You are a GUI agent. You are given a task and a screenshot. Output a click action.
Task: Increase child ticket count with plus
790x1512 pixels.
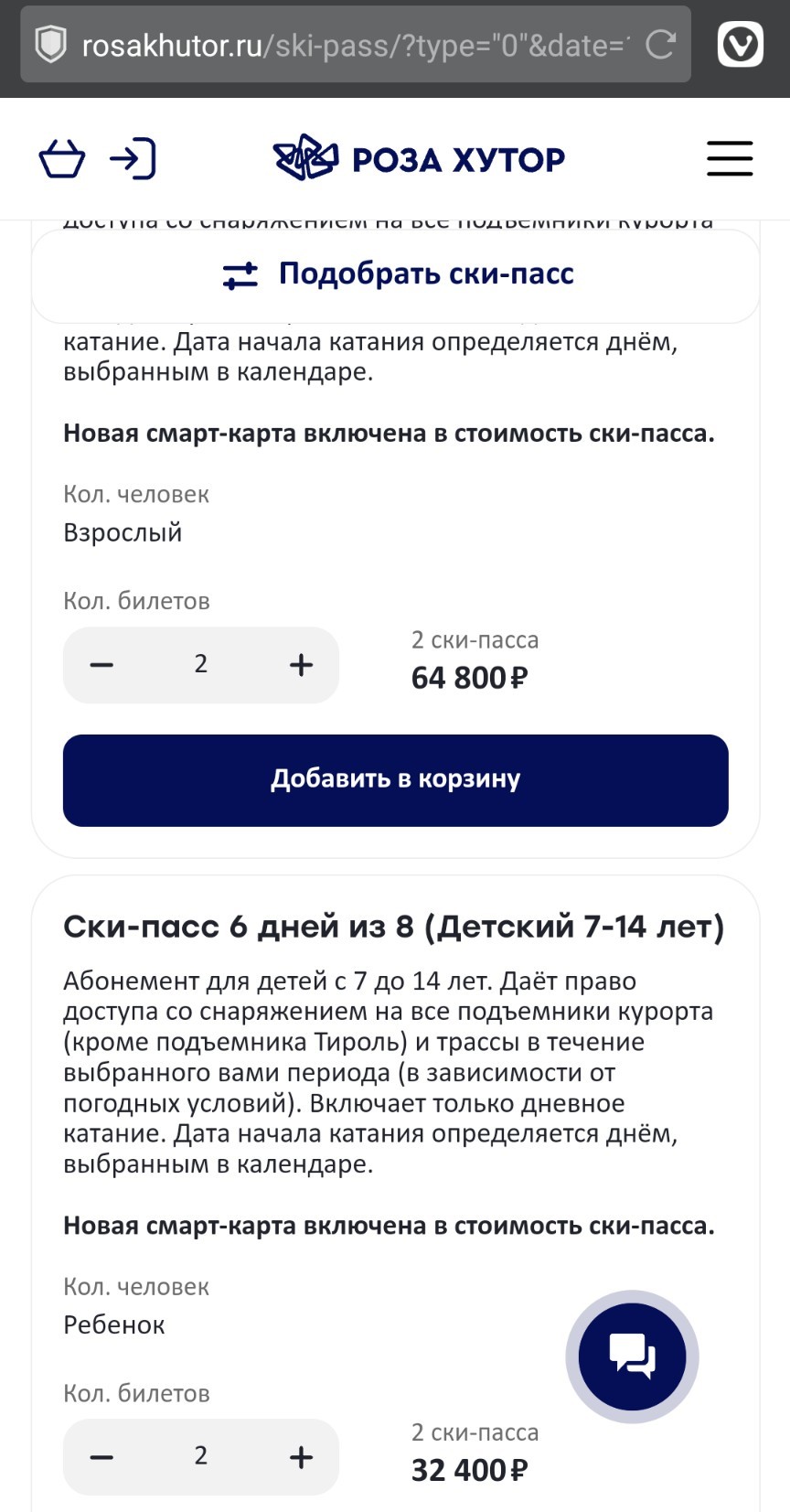coord(301,1457)
